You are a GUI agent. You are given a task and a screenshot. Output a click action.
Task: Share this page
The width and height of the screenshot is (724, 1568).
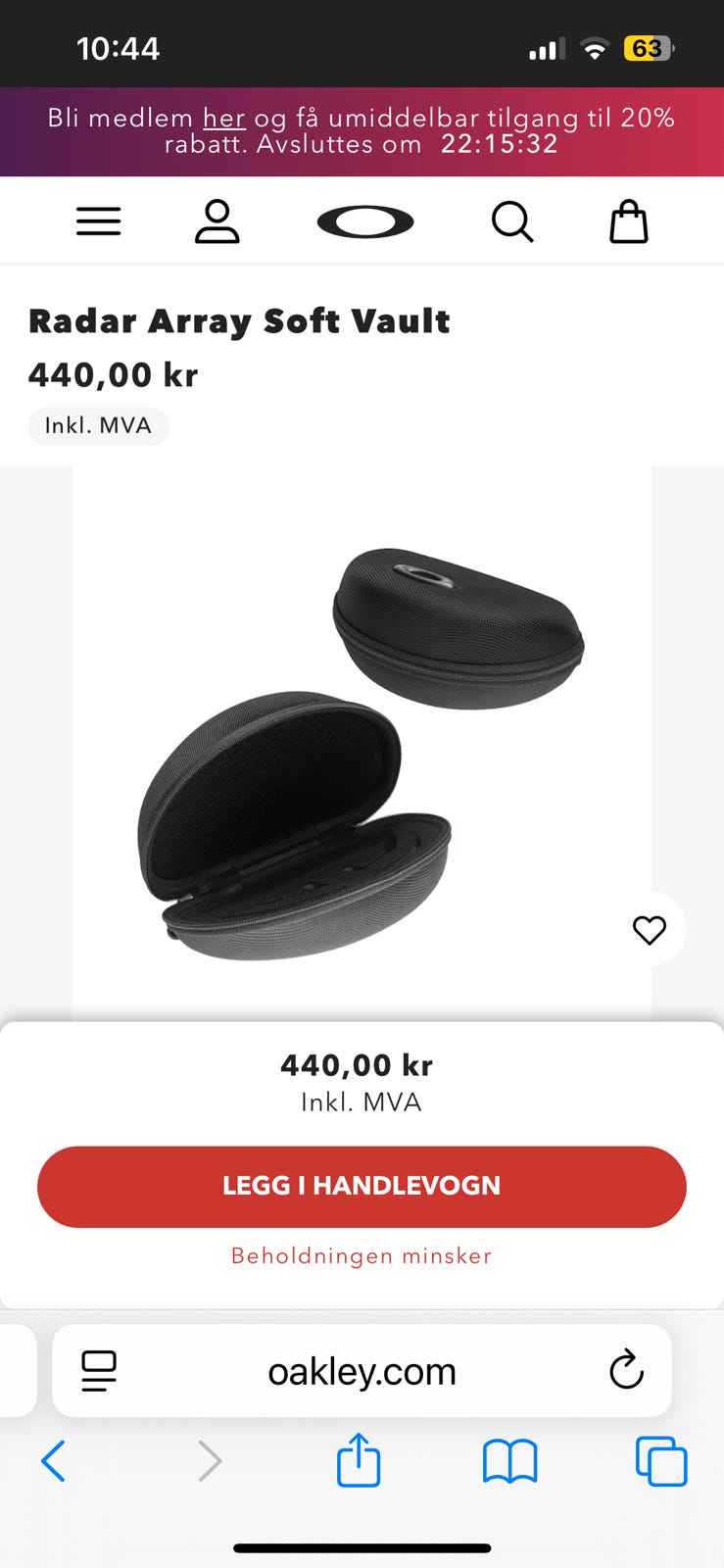[359, 1461]
